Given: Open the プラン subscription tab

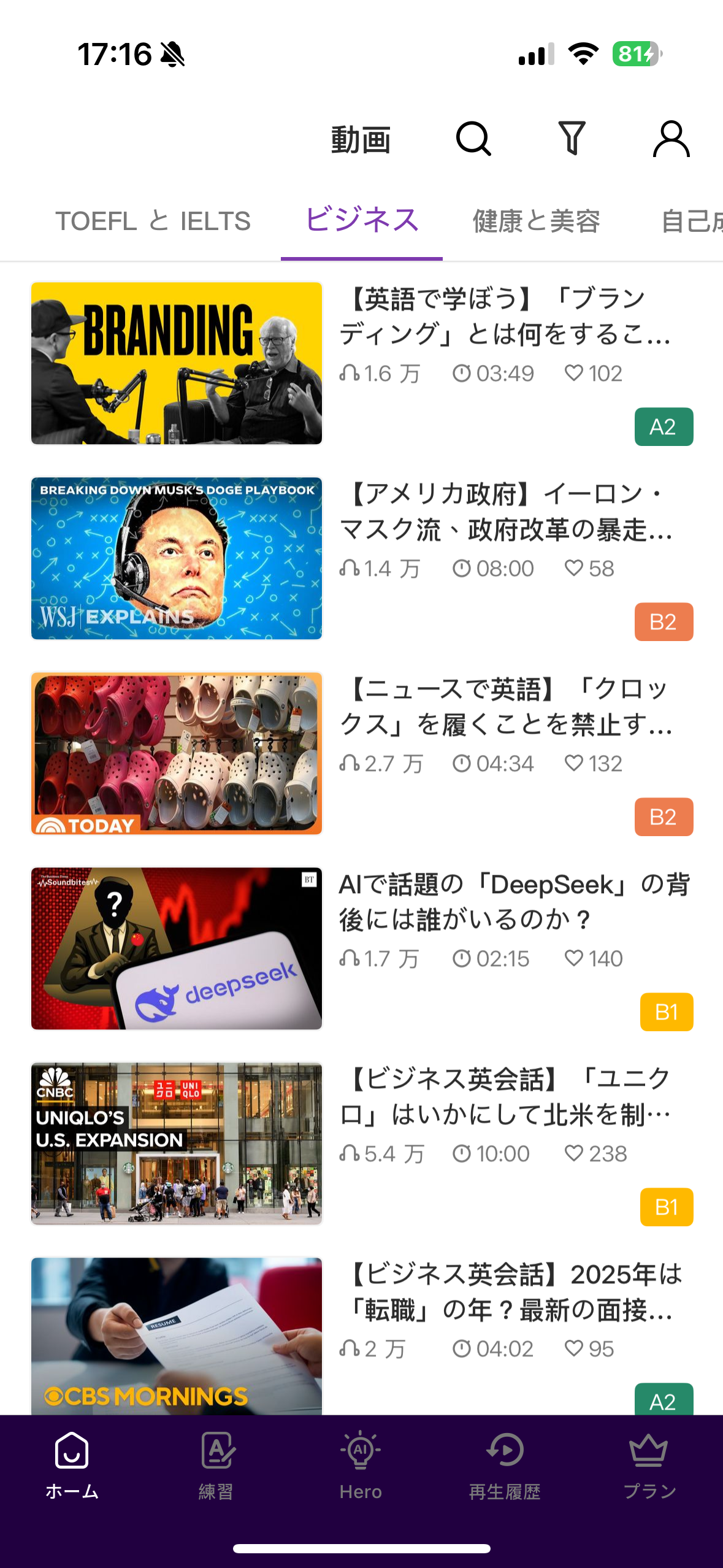Looking at the screenshot, I should pyautogui.click(x=649, y=1464).
